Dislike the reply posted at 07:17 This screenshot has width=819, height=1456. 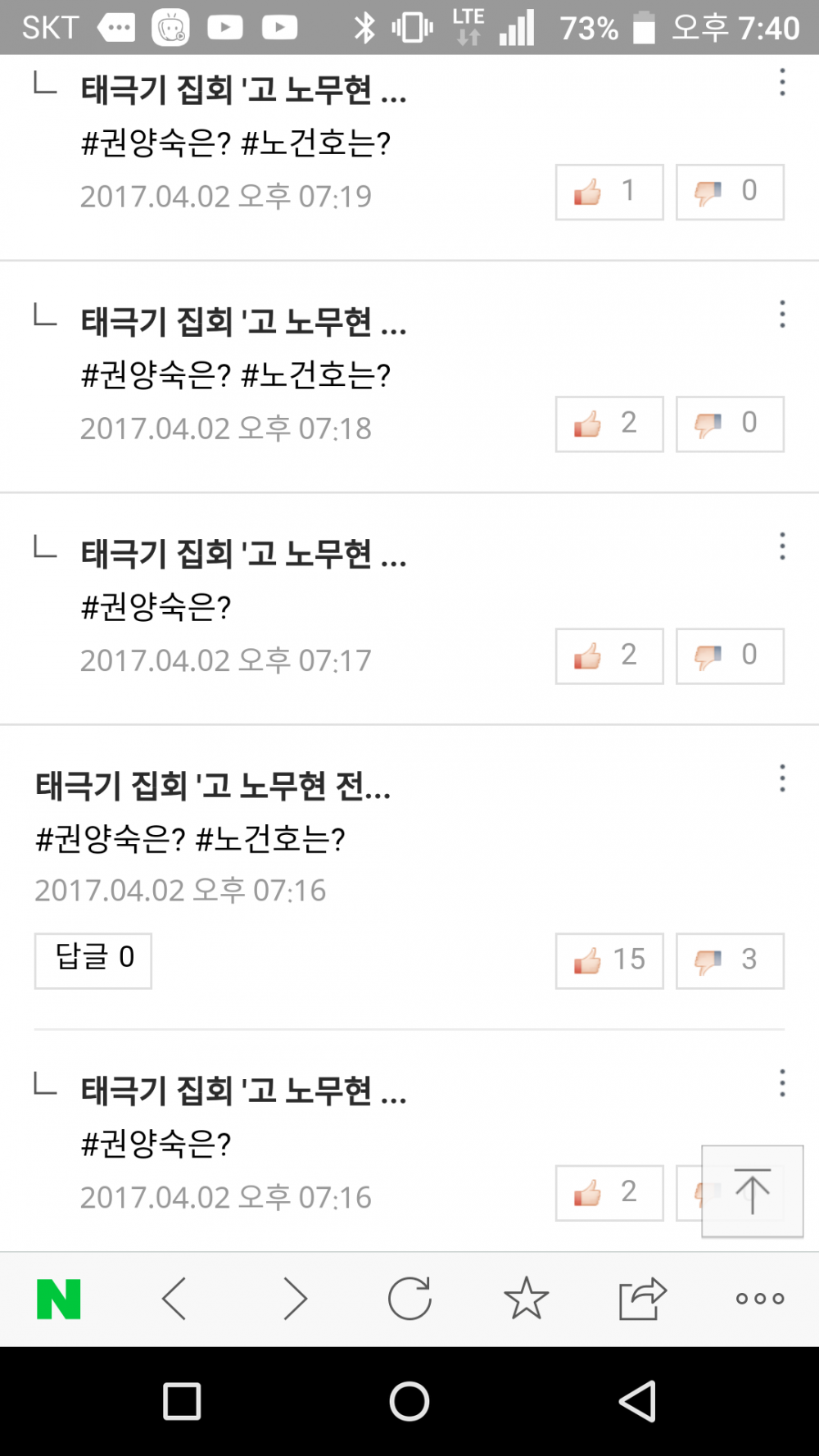(x=729, y=656)
